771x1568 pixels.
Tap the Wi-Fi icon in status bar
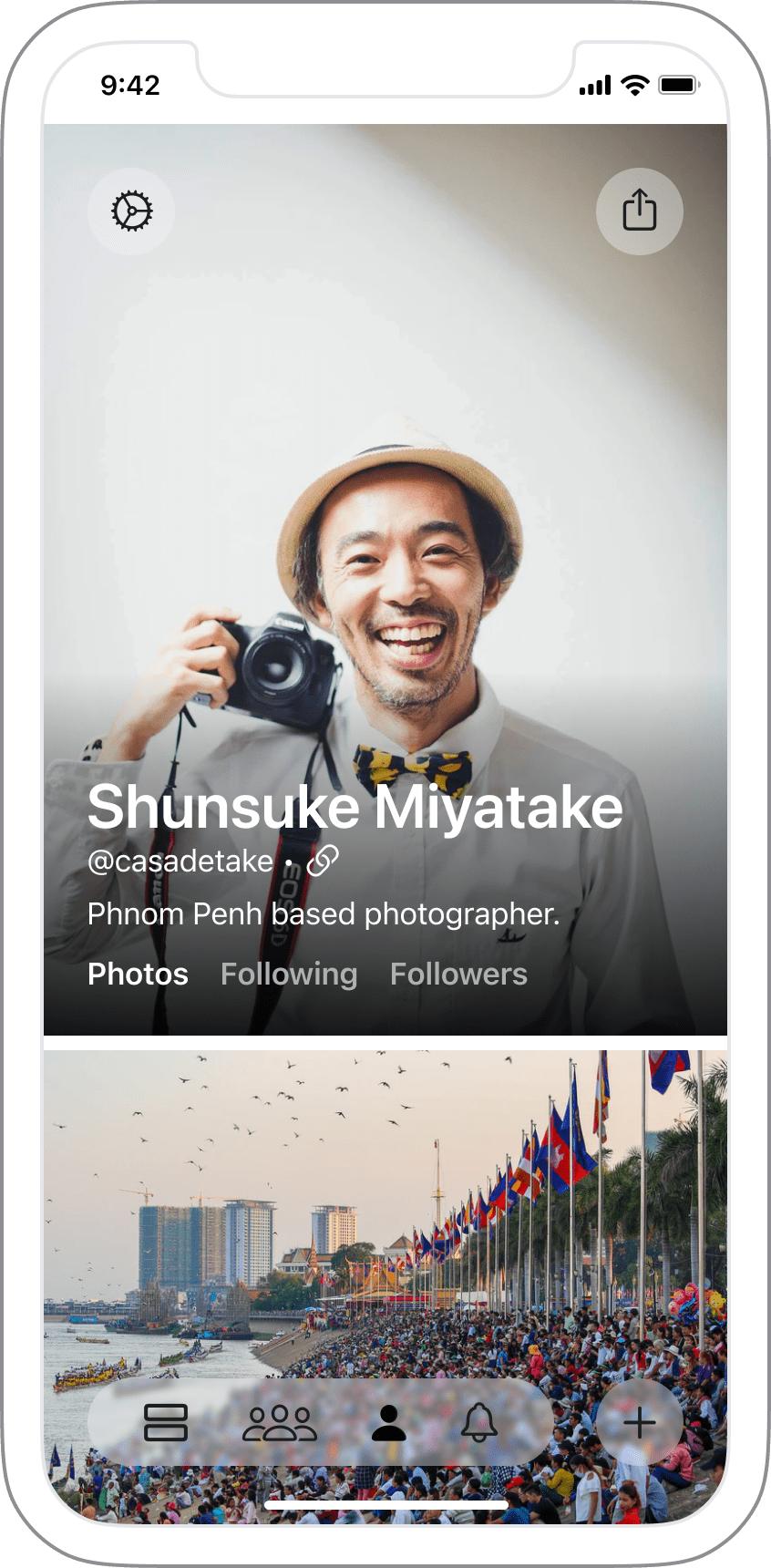point(632,85)
